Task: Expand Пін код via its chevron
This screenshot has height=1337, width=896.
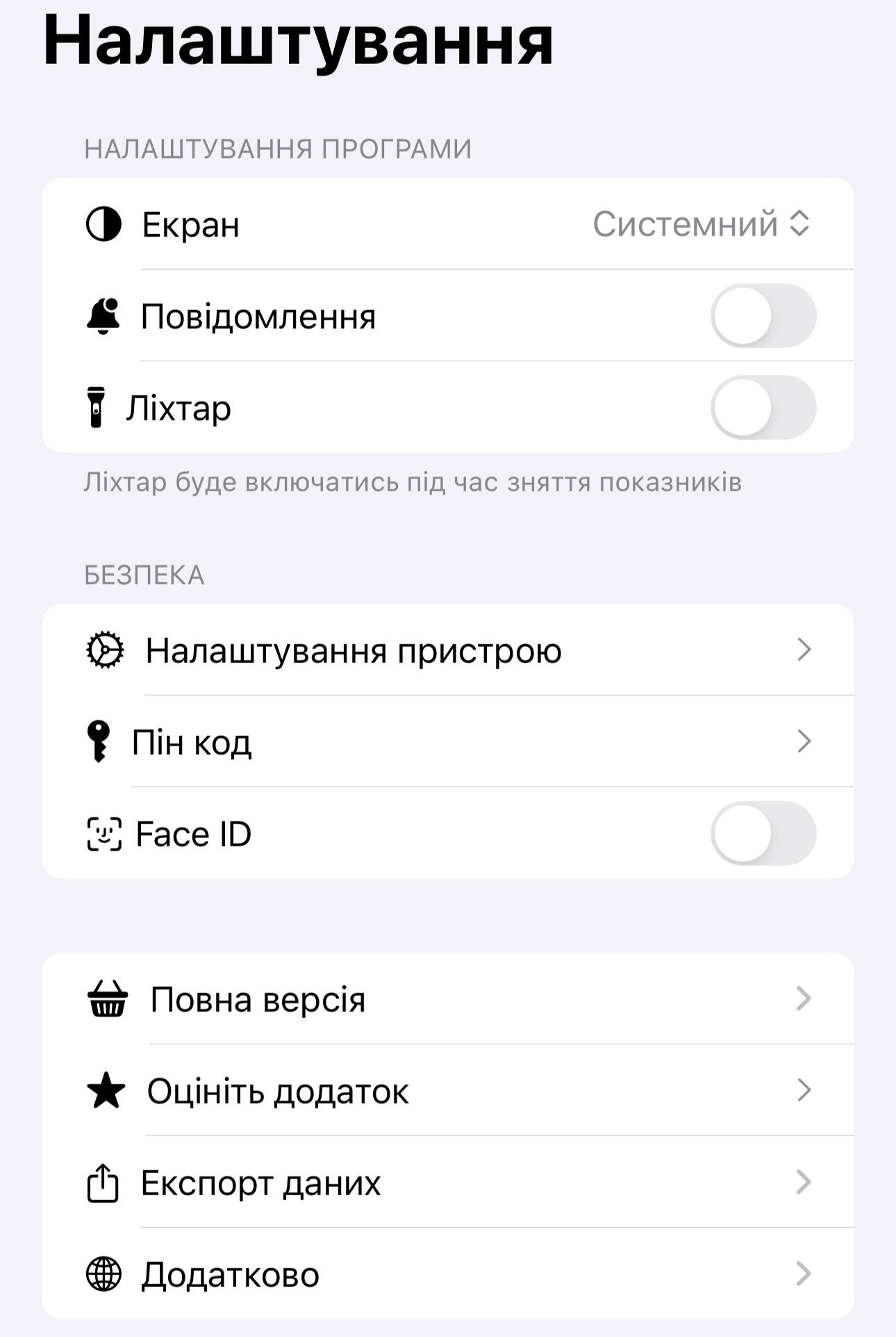Action: tap(803, 742)
